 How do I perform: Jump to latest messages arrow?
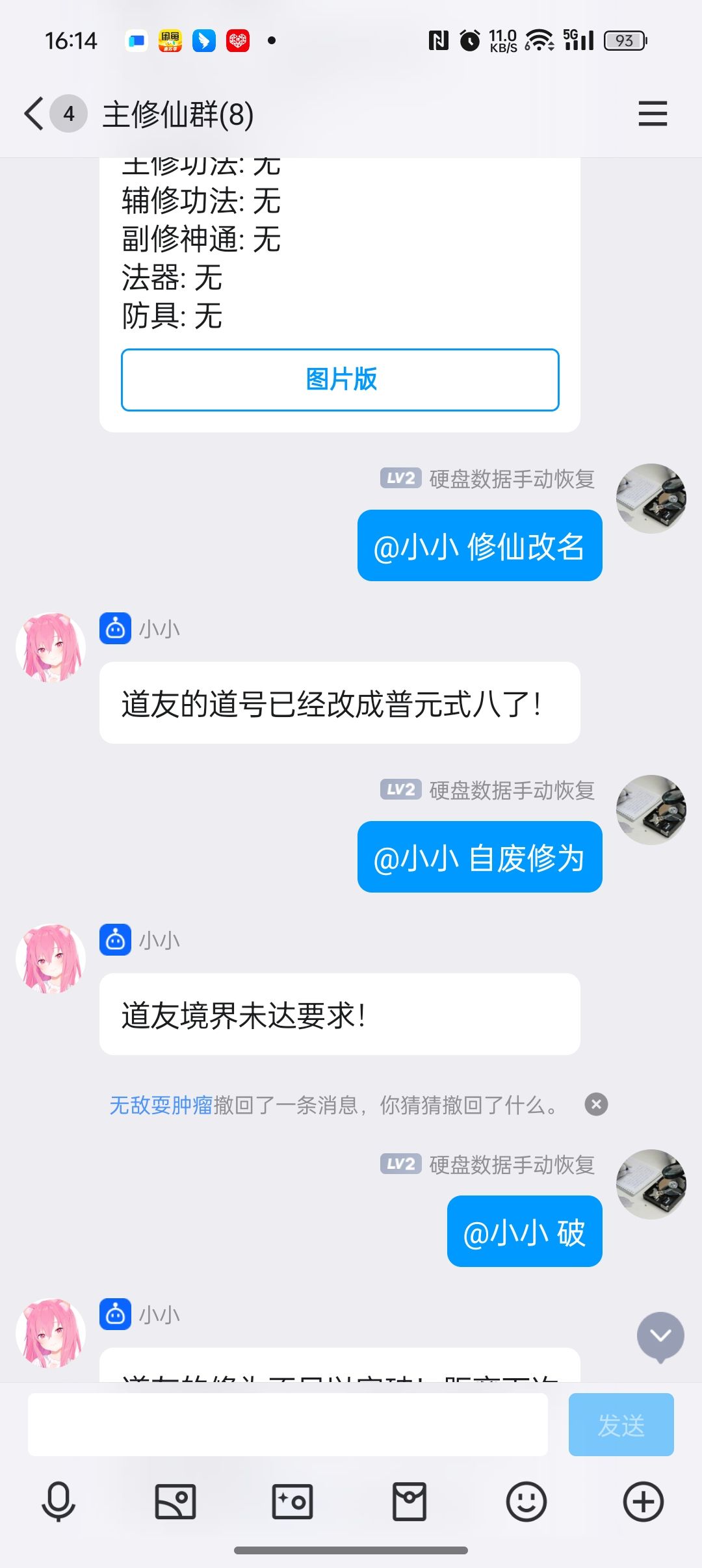(660, 1336)
